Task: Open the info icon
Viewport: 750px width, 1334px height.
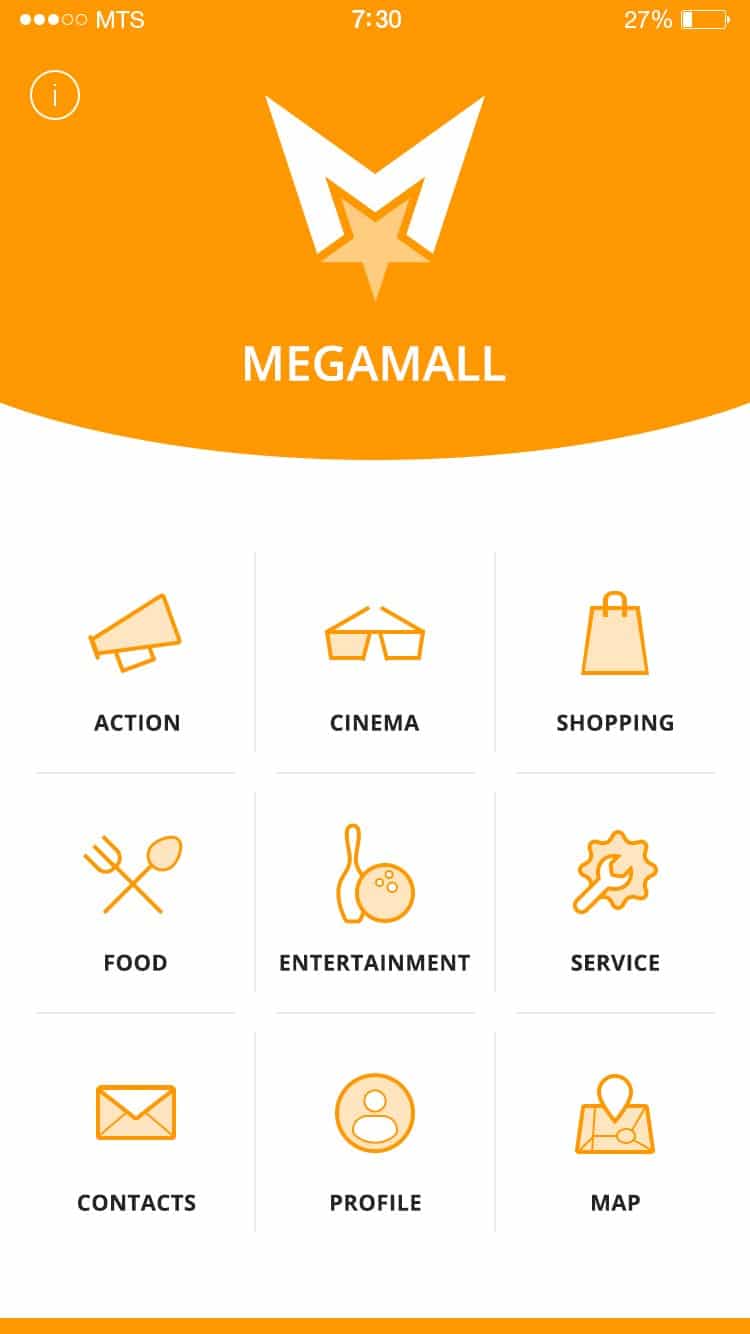Action: pos(55,96)
